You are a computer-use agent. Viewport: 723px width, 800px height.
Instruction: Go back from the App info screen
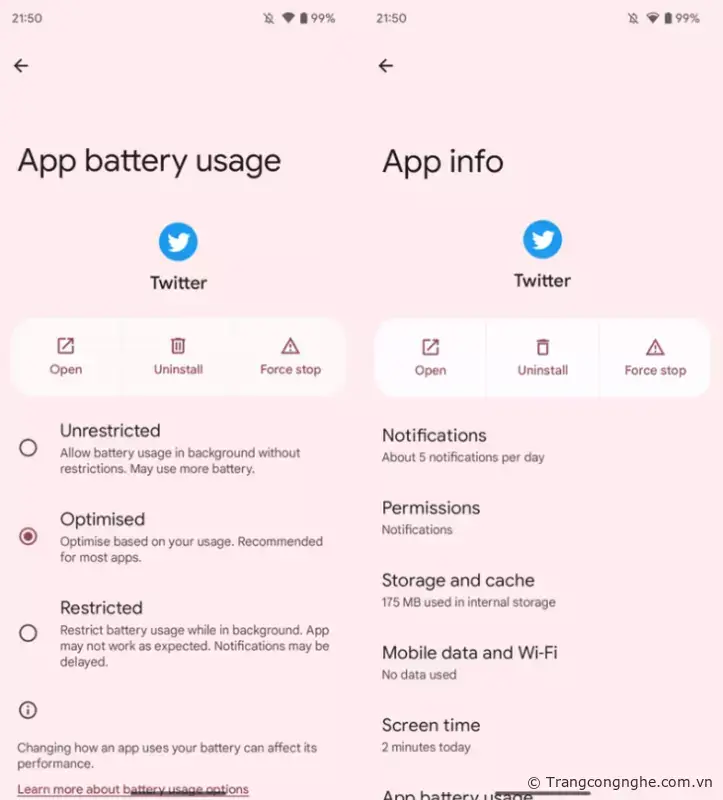click(x=386, y=66)
